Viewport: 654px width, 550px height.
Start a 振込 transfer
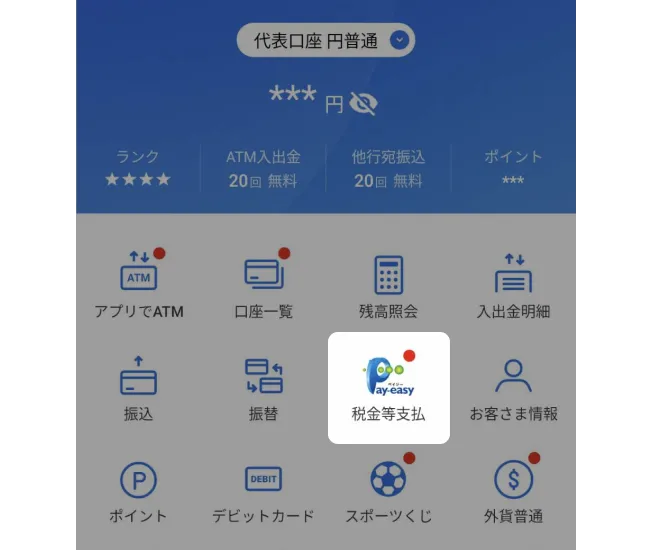(139, 388)
